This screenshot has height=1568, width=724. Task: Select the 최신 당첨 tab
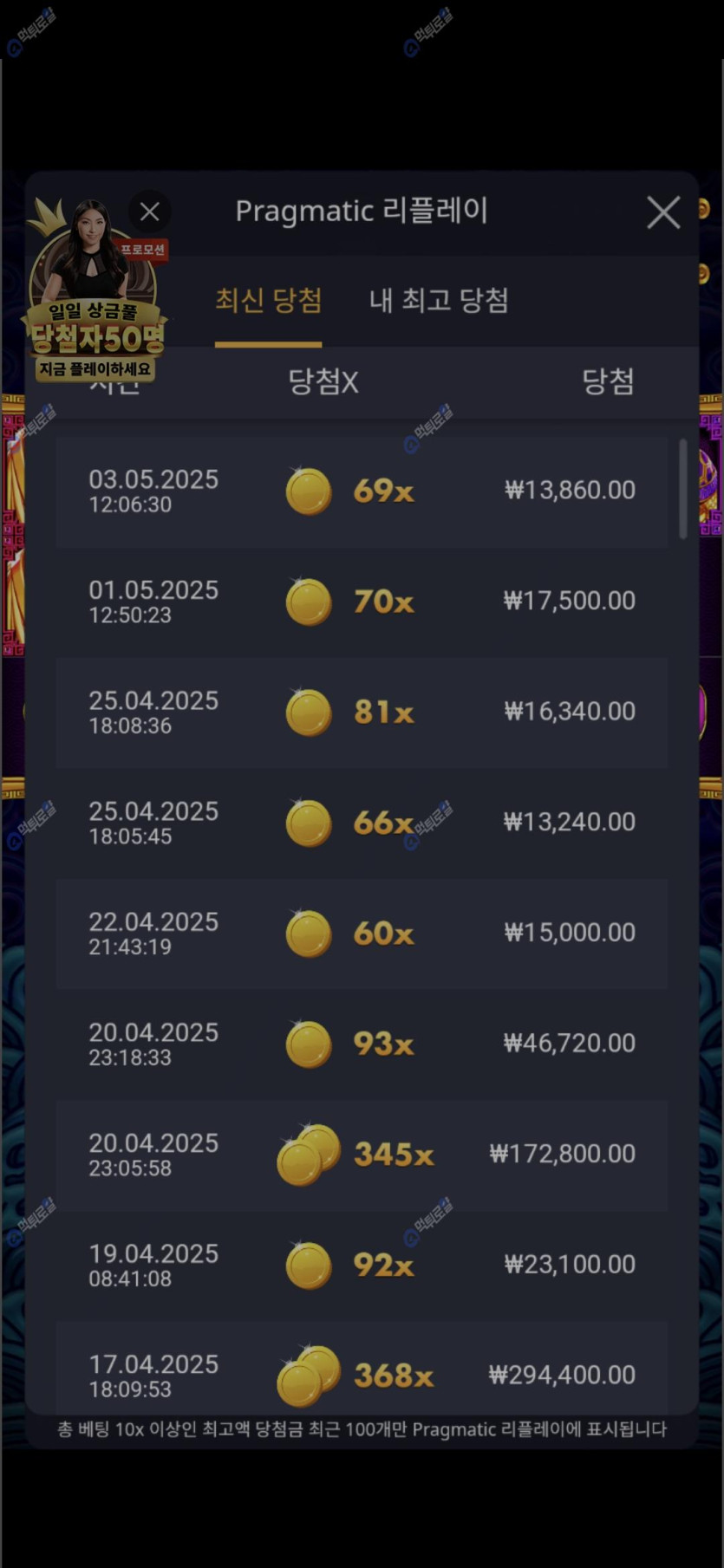tap(268, 301)
